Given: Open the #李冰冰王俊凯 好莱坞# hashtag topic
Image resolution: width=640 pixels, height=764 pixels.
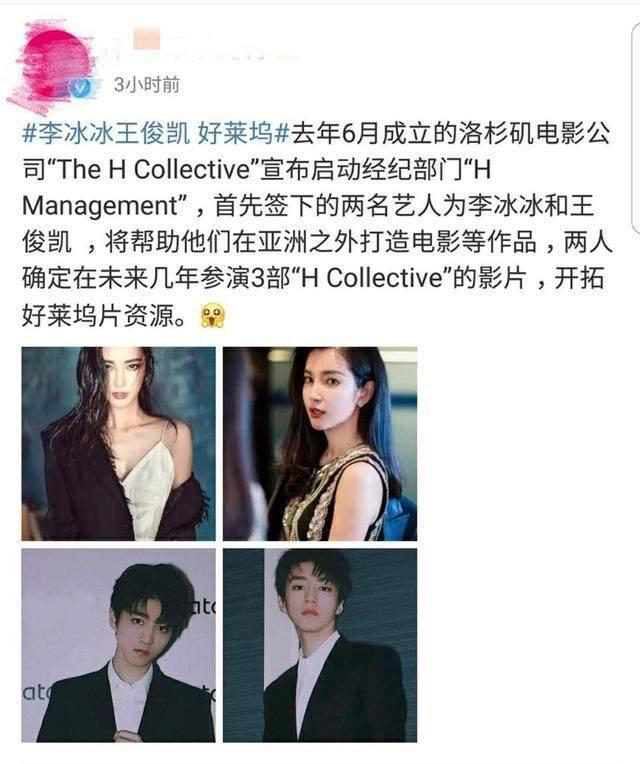Looking at the screenshot, I should click(x=155, y=133).
